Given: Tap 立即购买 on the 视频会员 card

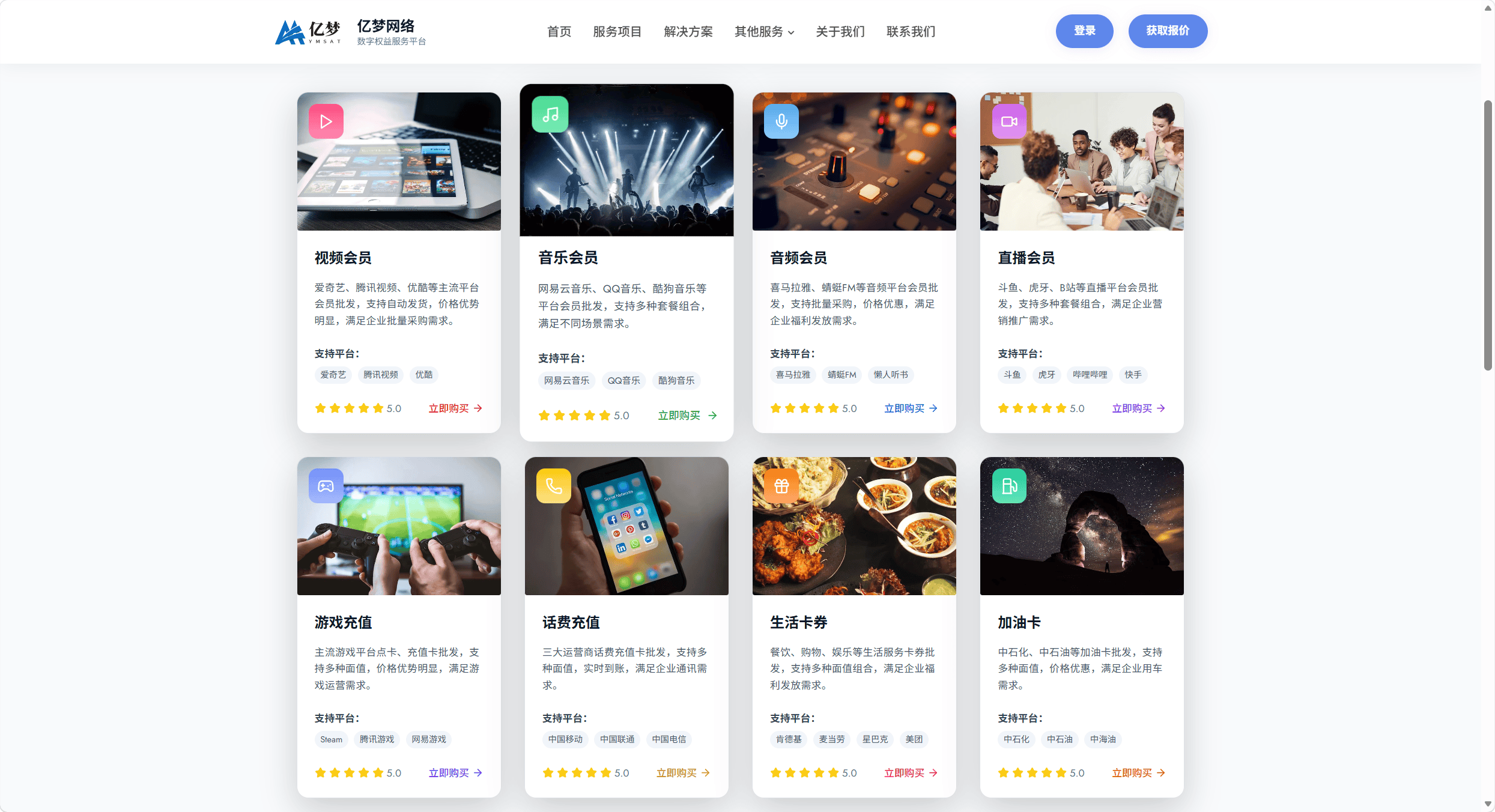Looking at the screenshot, I should (x=455, y=408).
